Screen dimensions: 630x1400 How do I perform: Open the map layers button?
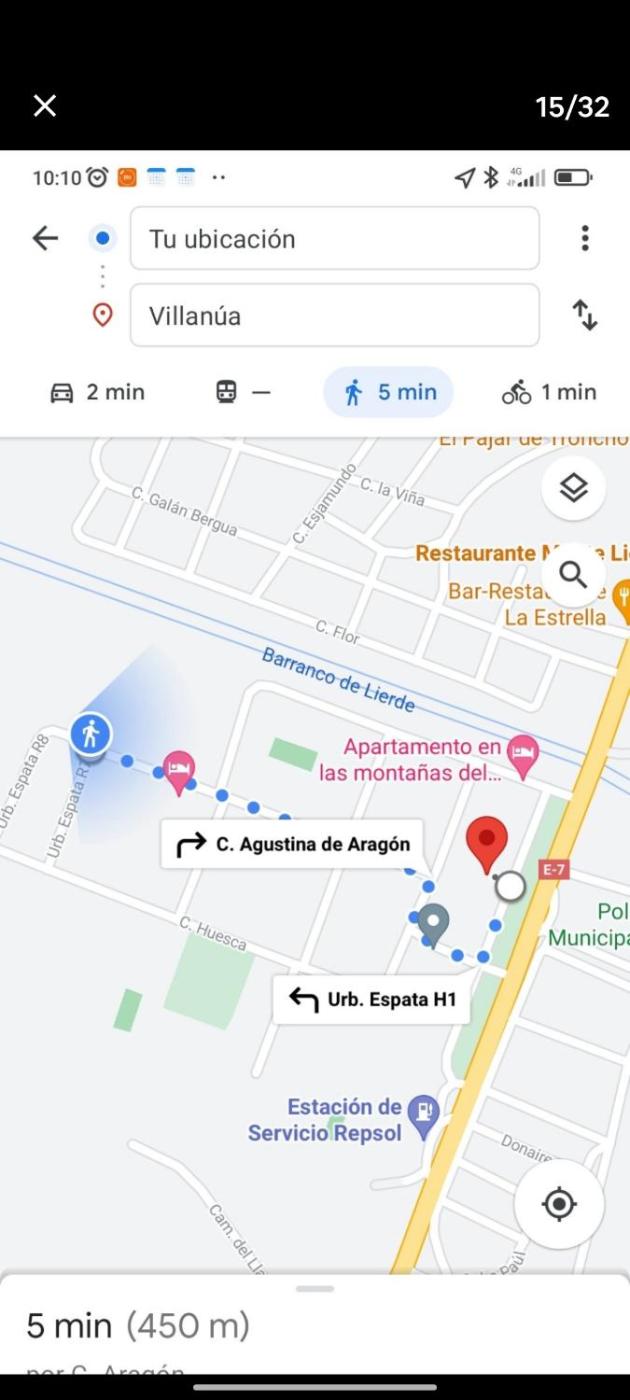(x=573, y=488)
